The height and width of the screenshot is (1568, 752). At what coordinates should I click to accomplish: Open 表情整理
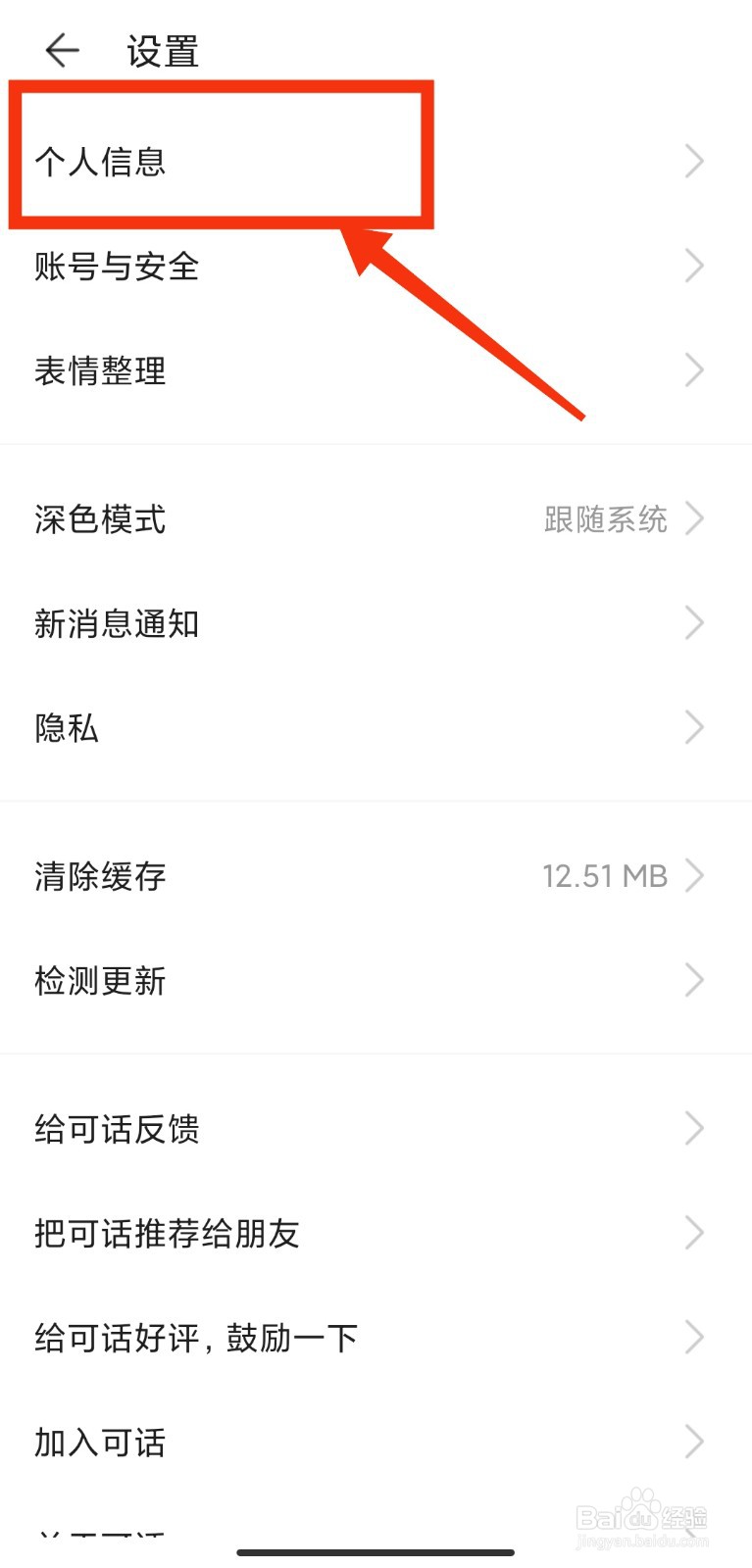point(376,370)
